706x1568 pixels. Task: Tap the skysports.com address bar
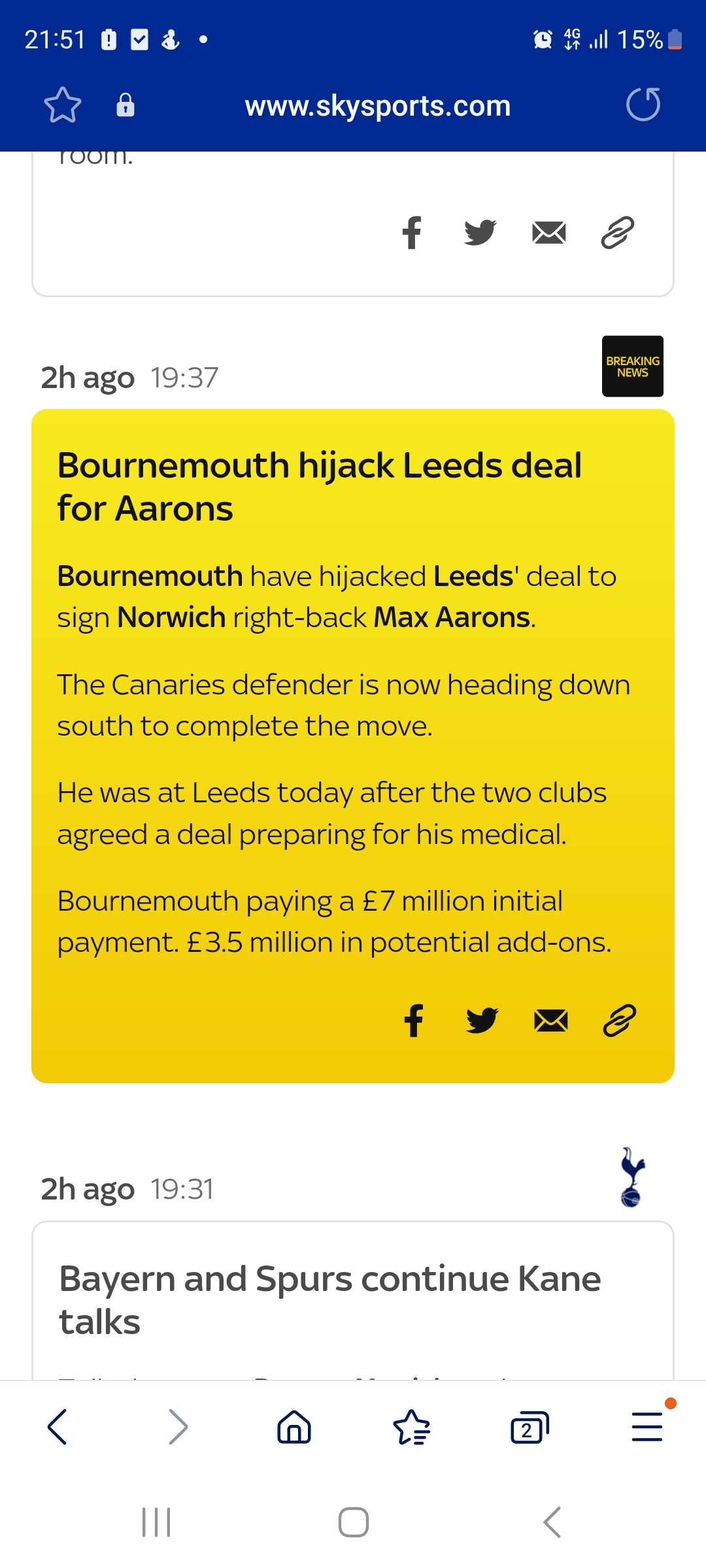tap(377, 106)
